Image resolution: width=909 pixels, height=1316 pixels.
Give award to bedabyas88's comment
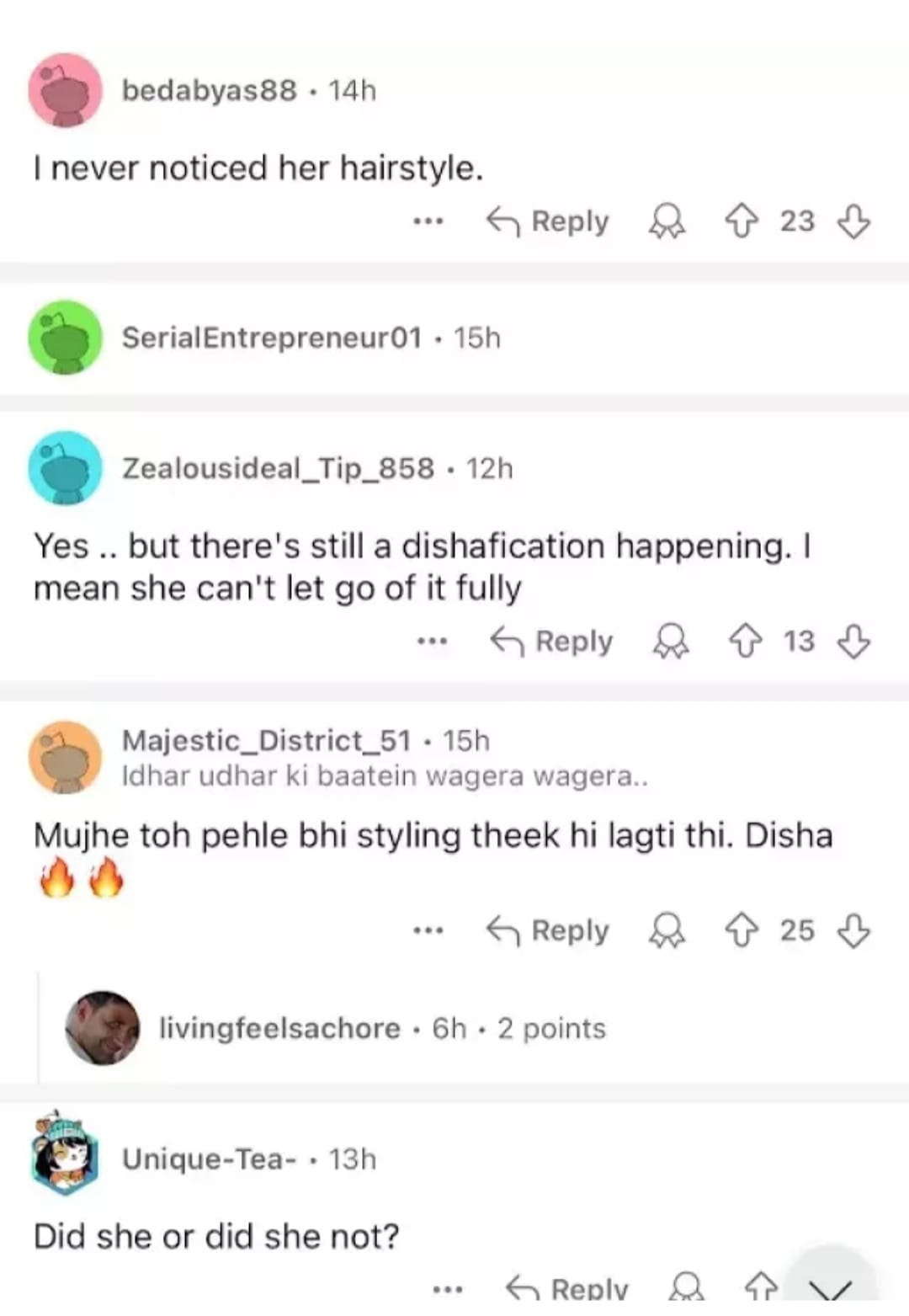pos(667,221)
